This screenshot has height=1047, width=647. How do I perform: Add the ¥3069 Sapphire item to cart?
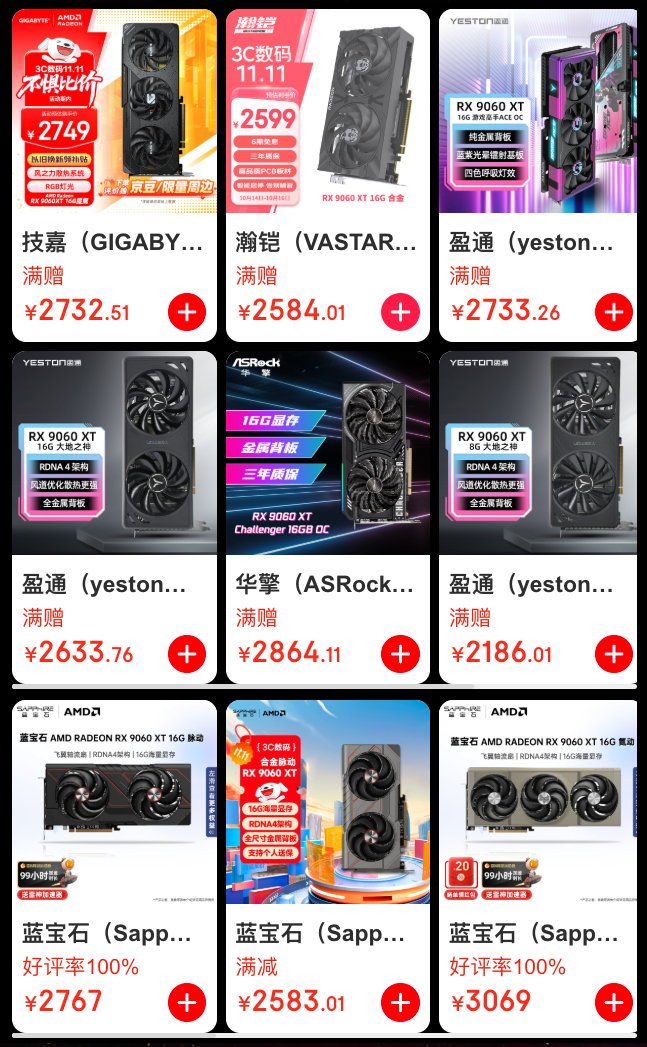click(613, 1002)
